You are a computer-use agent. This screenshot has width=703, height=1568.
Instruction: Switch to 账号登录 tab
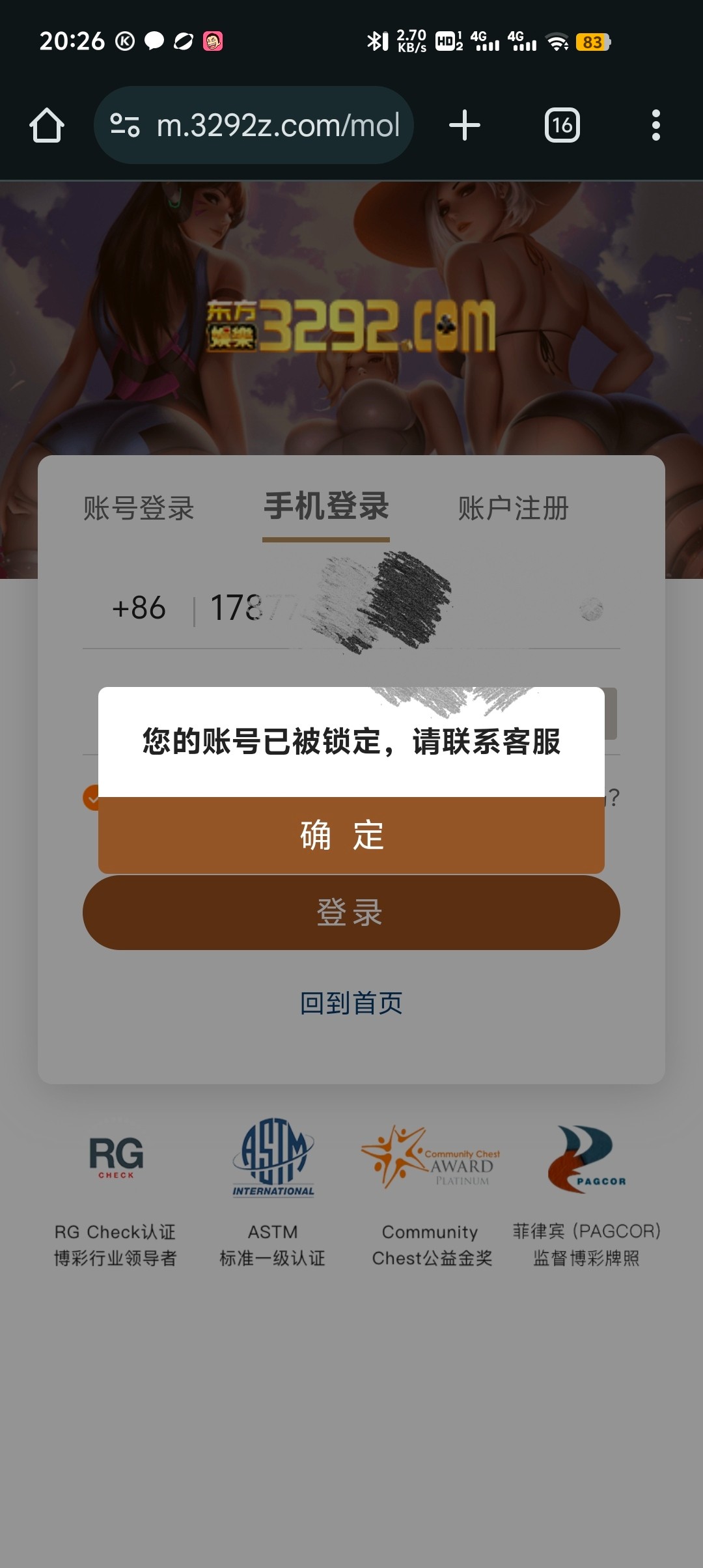tap(139, 509)
